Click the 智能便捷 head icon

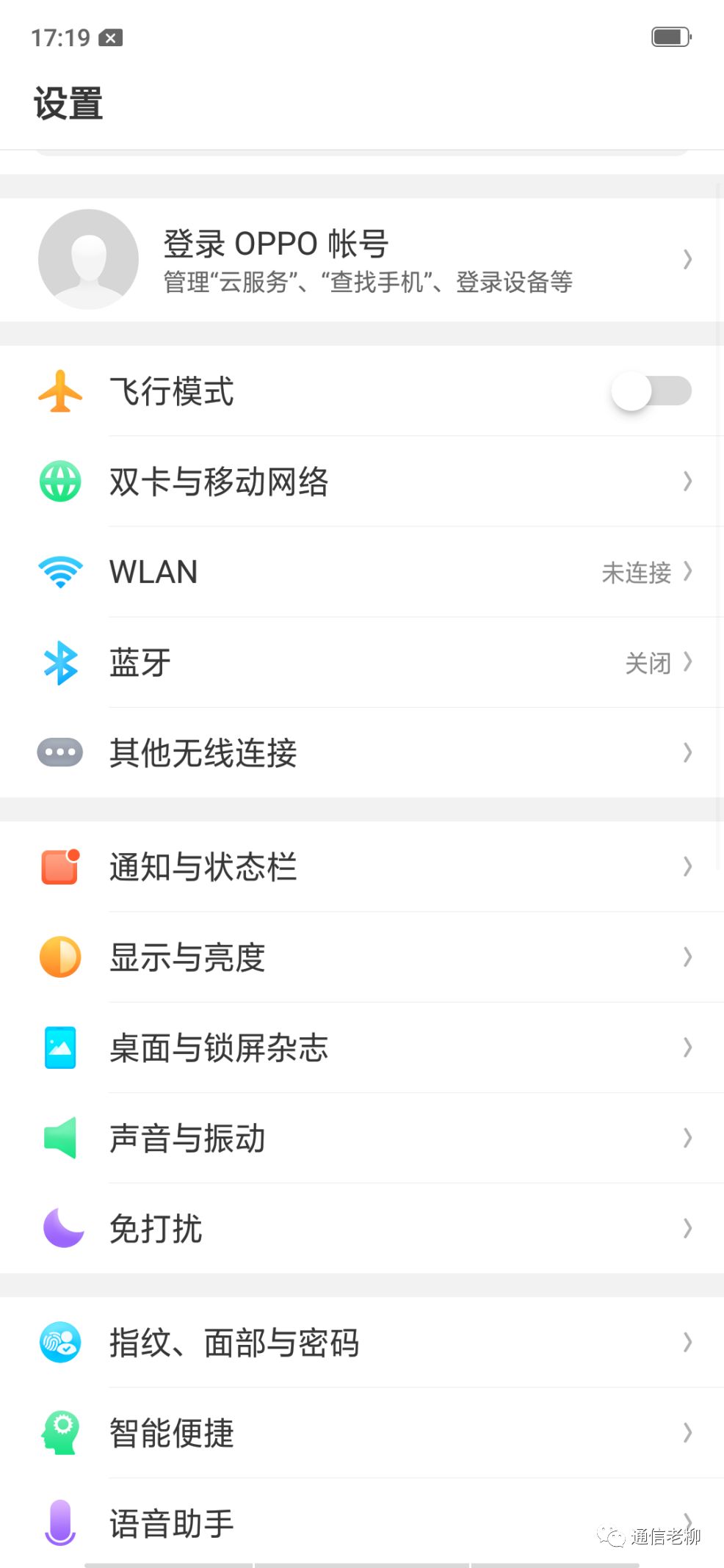59,1433
